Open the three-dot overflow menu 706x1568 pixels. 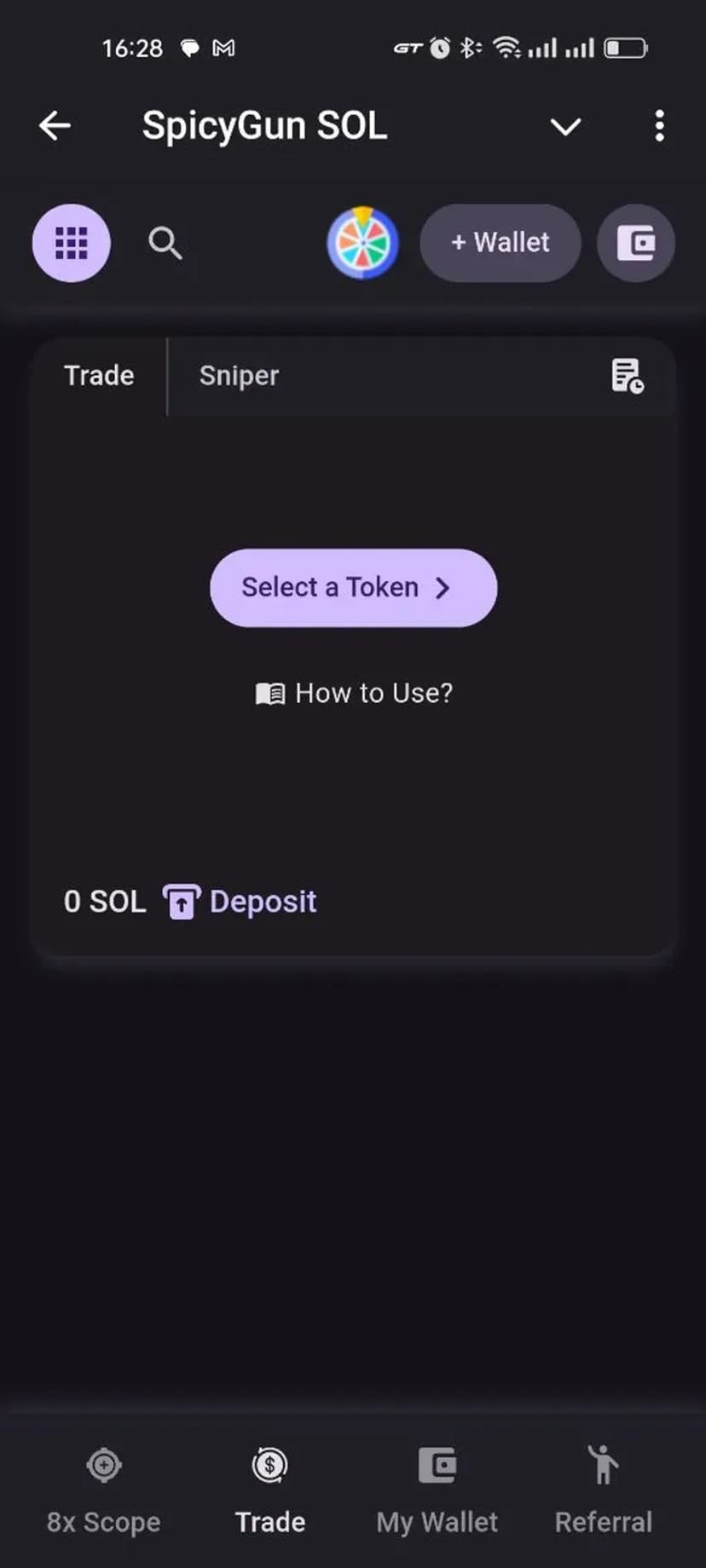[x=659, y=126]
